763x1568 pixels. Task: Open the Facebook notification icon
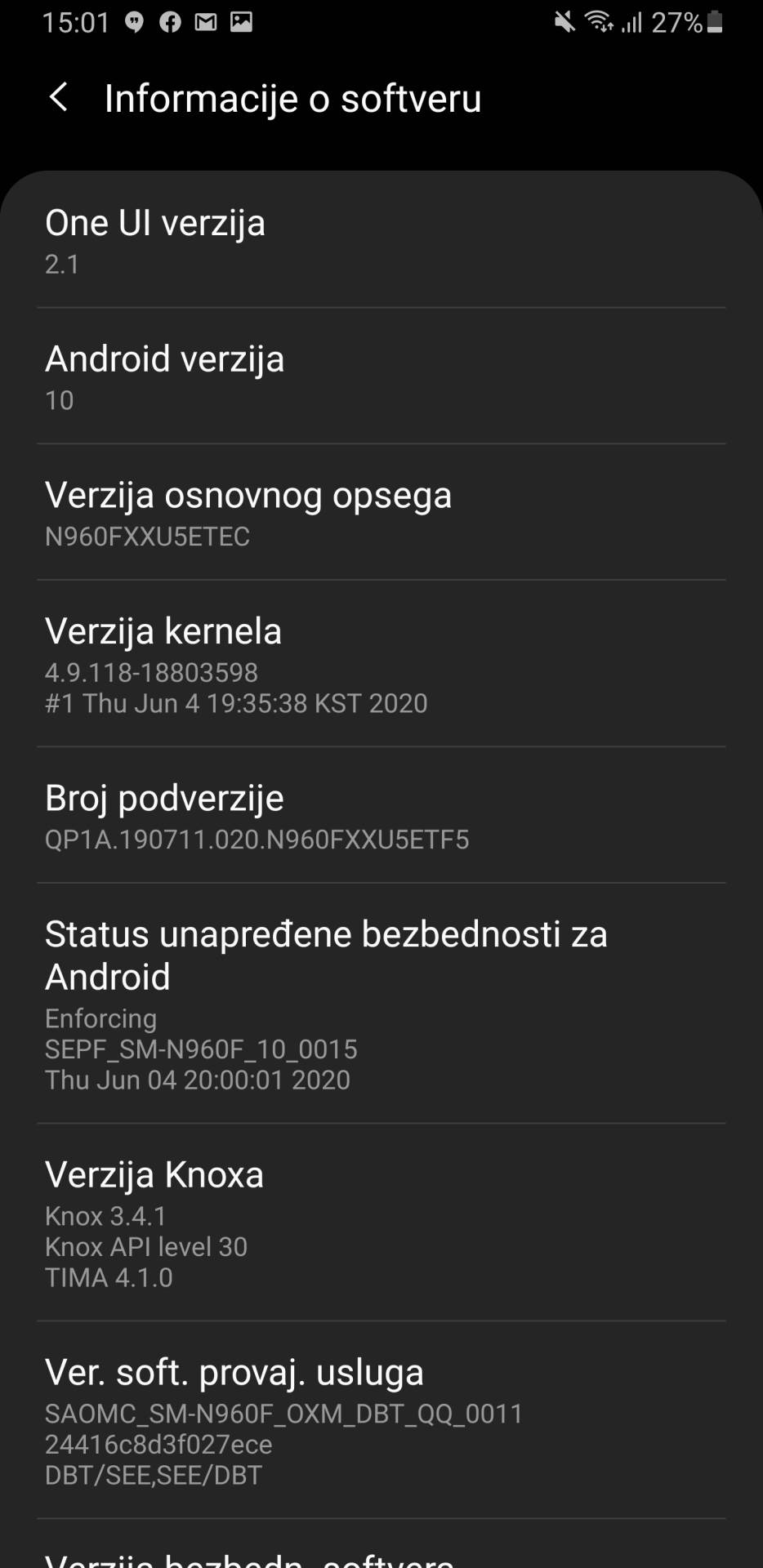(170, 22)
